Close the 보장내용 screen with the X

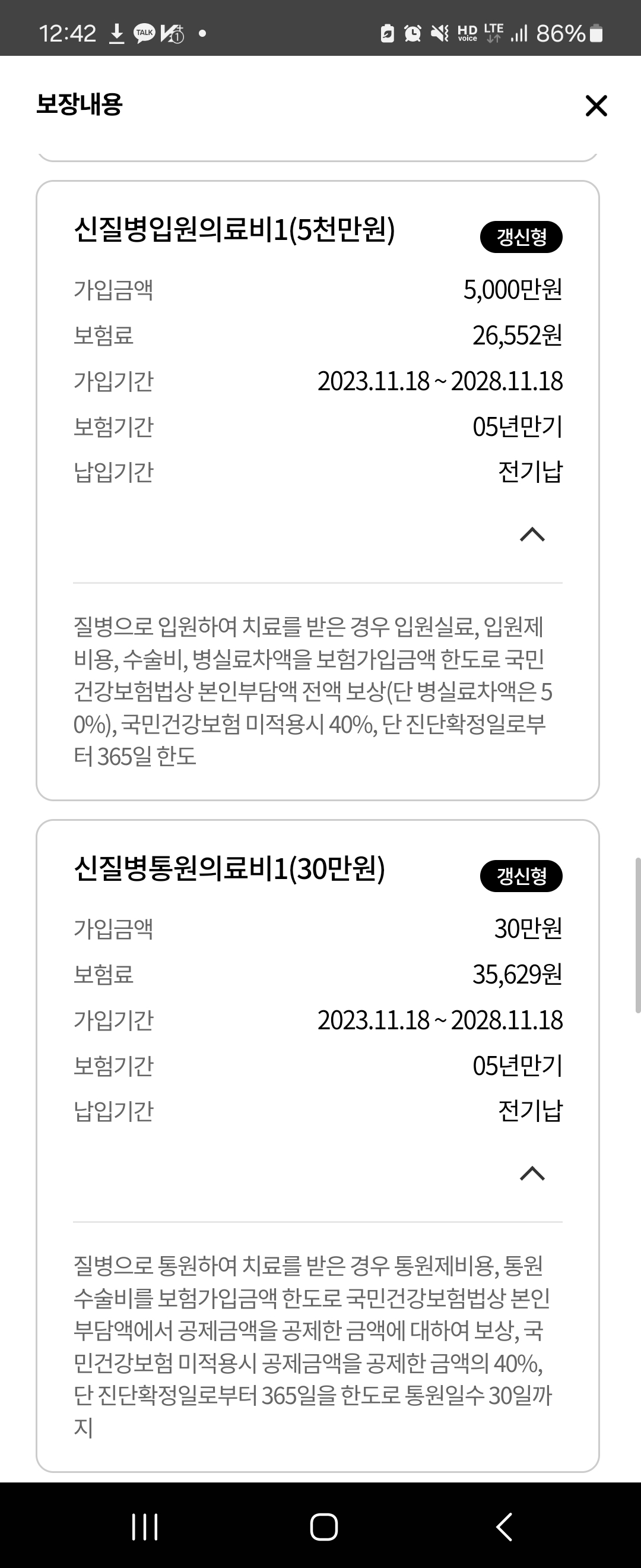point(596,105)
